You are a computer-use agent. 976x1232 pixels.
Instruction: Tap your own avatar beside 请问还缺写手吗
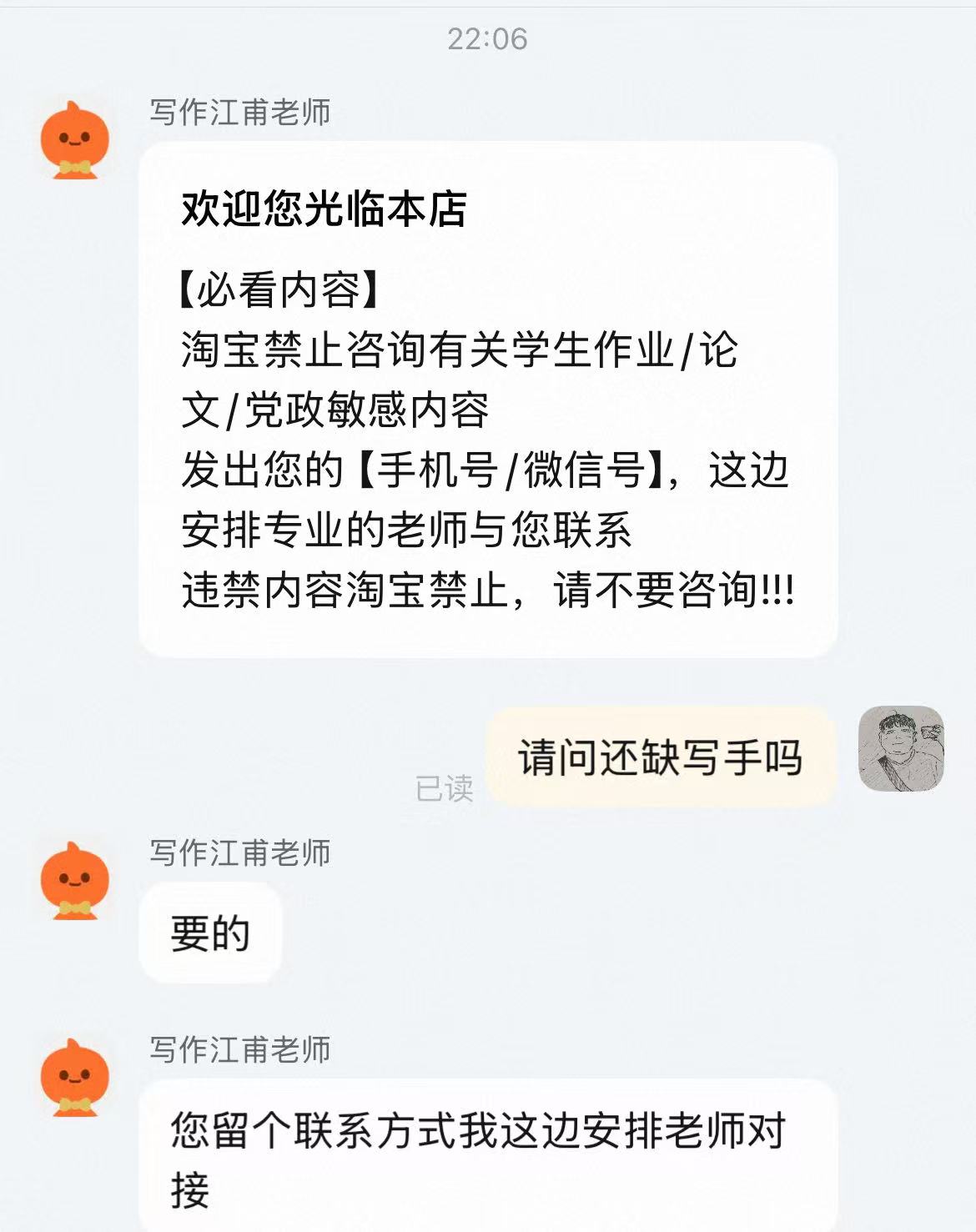901,748
